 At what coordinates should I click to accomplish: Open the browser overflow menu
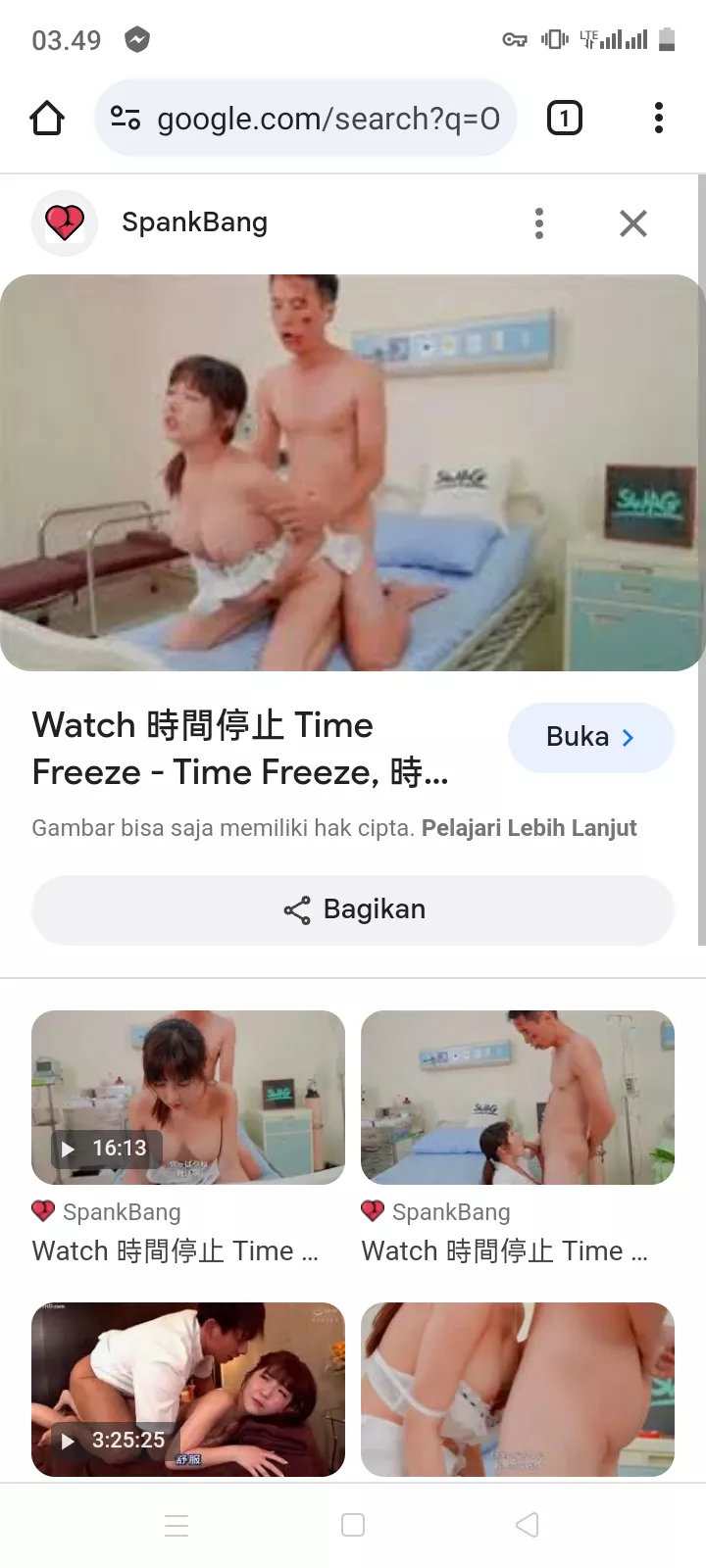659,118
